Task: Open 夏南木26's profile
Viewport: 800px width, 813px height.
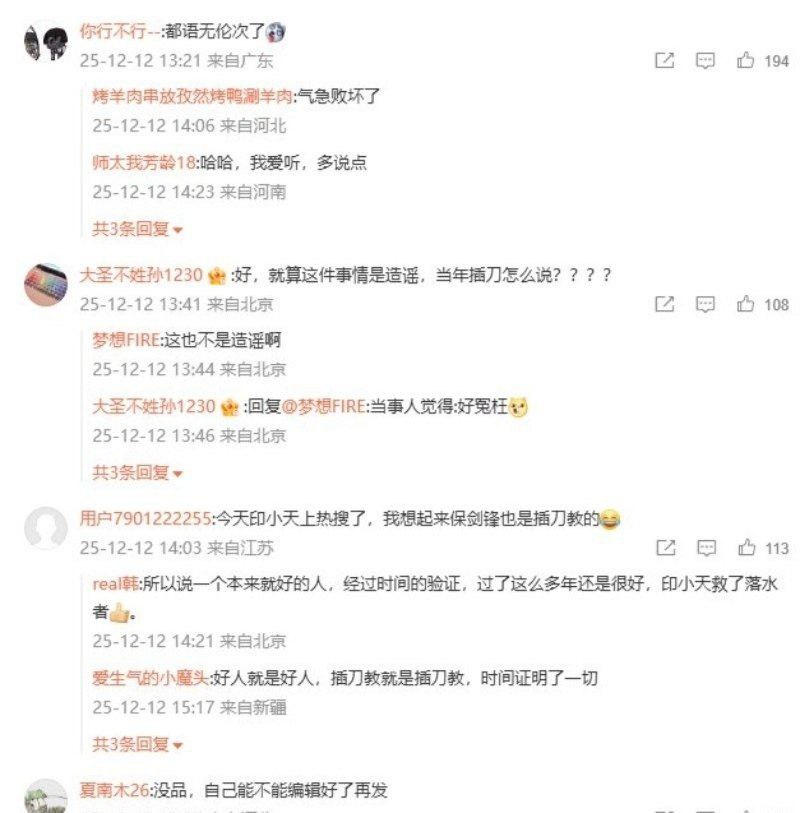Action: [113, 790]
